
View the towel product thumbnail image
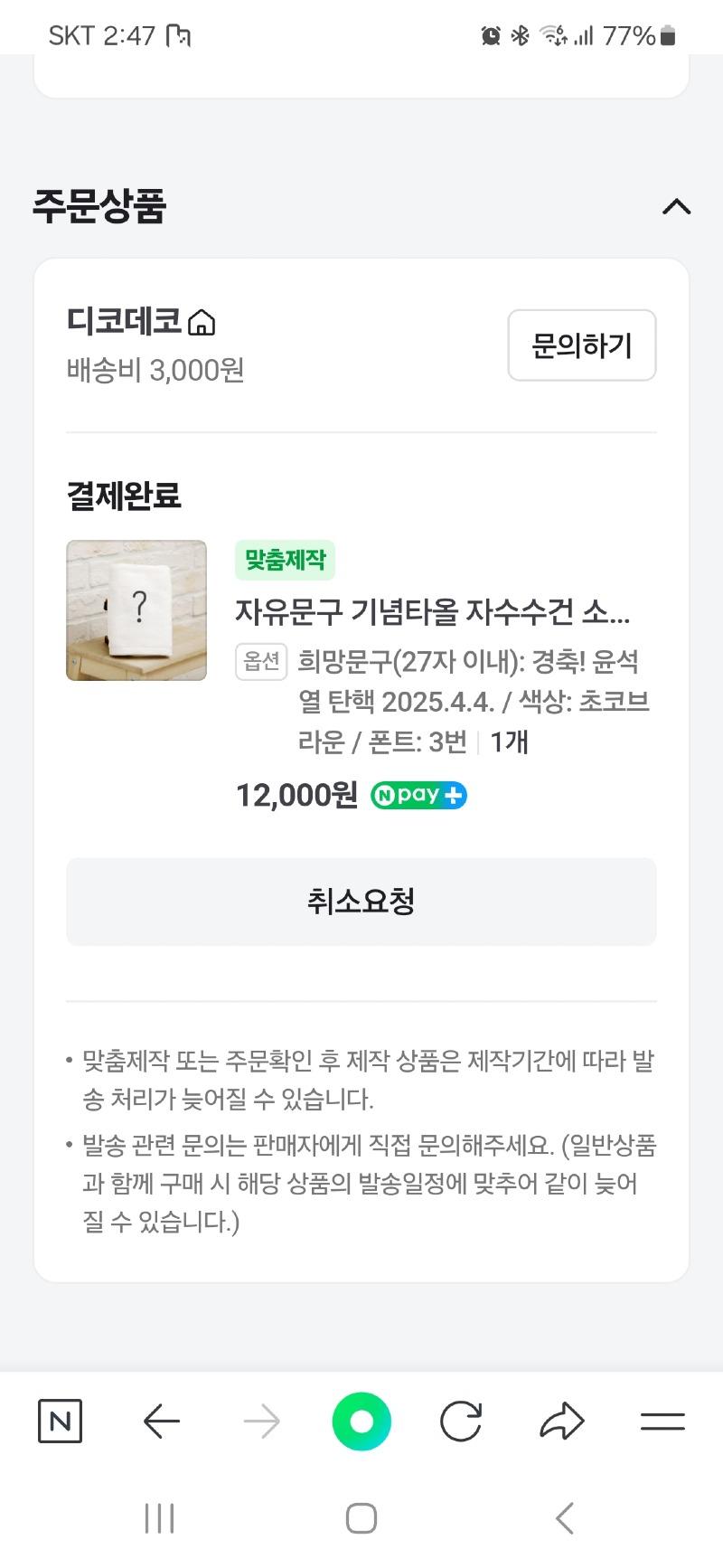click(136, 610)
